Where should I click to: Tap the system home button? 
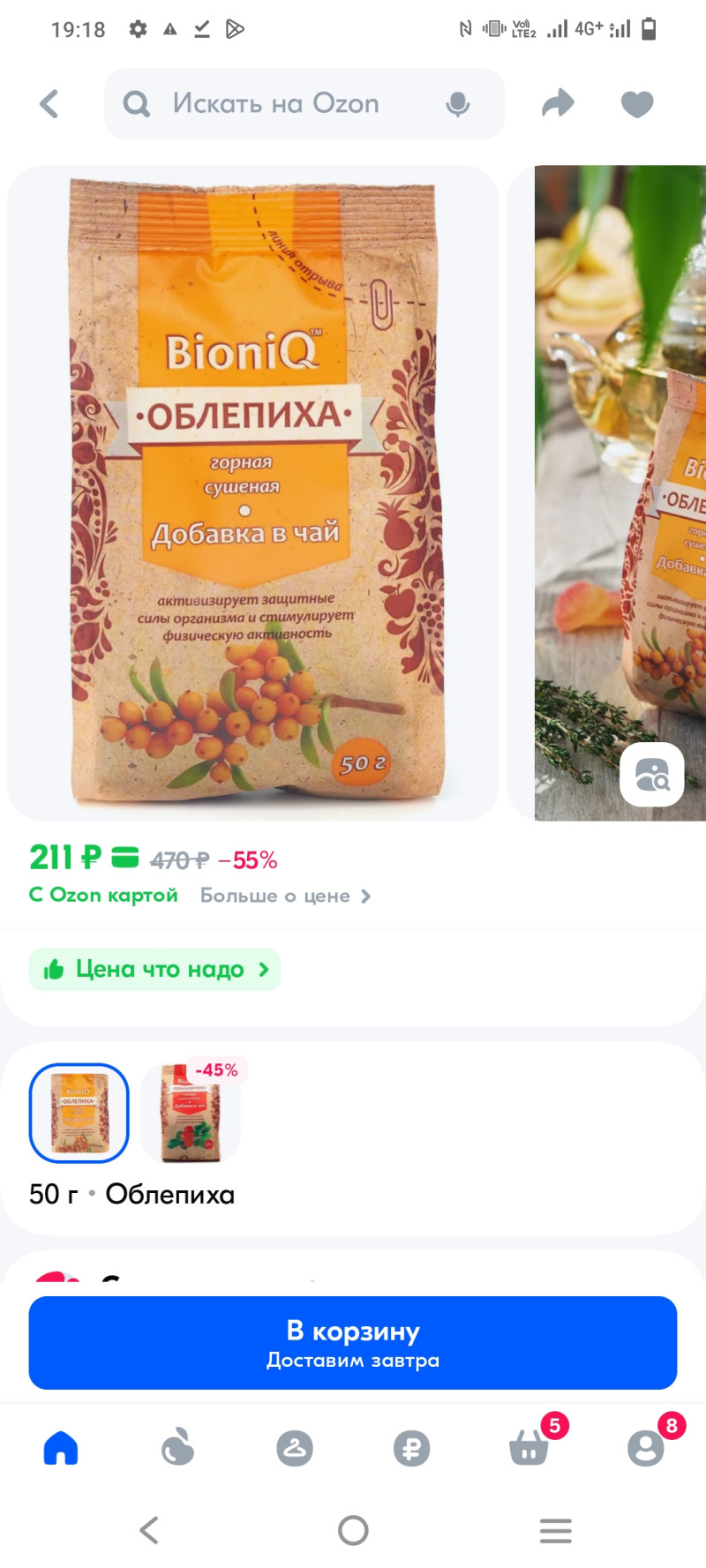click(353, 1530)
